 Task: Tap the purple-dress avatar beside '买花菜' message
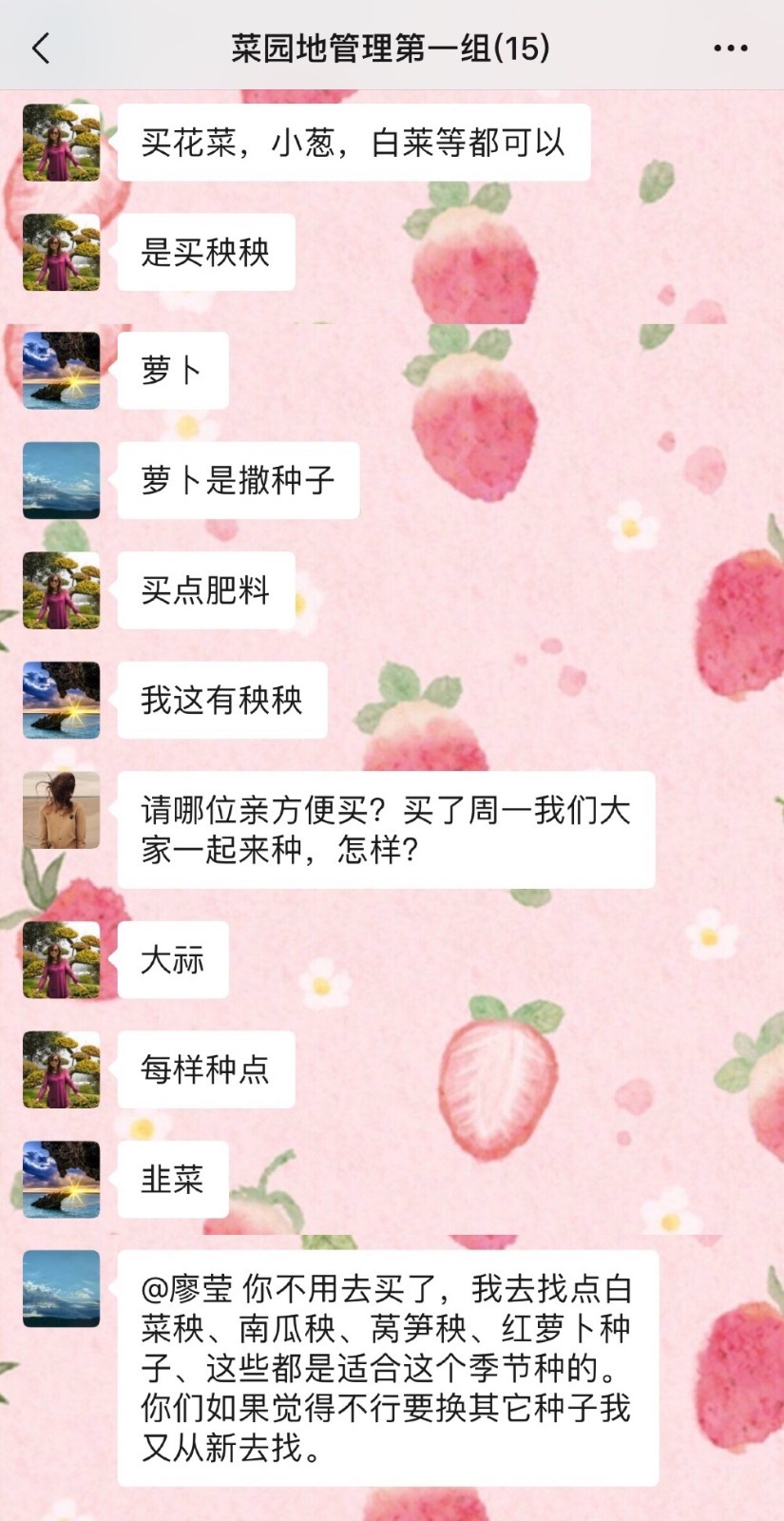pos(61,143)
